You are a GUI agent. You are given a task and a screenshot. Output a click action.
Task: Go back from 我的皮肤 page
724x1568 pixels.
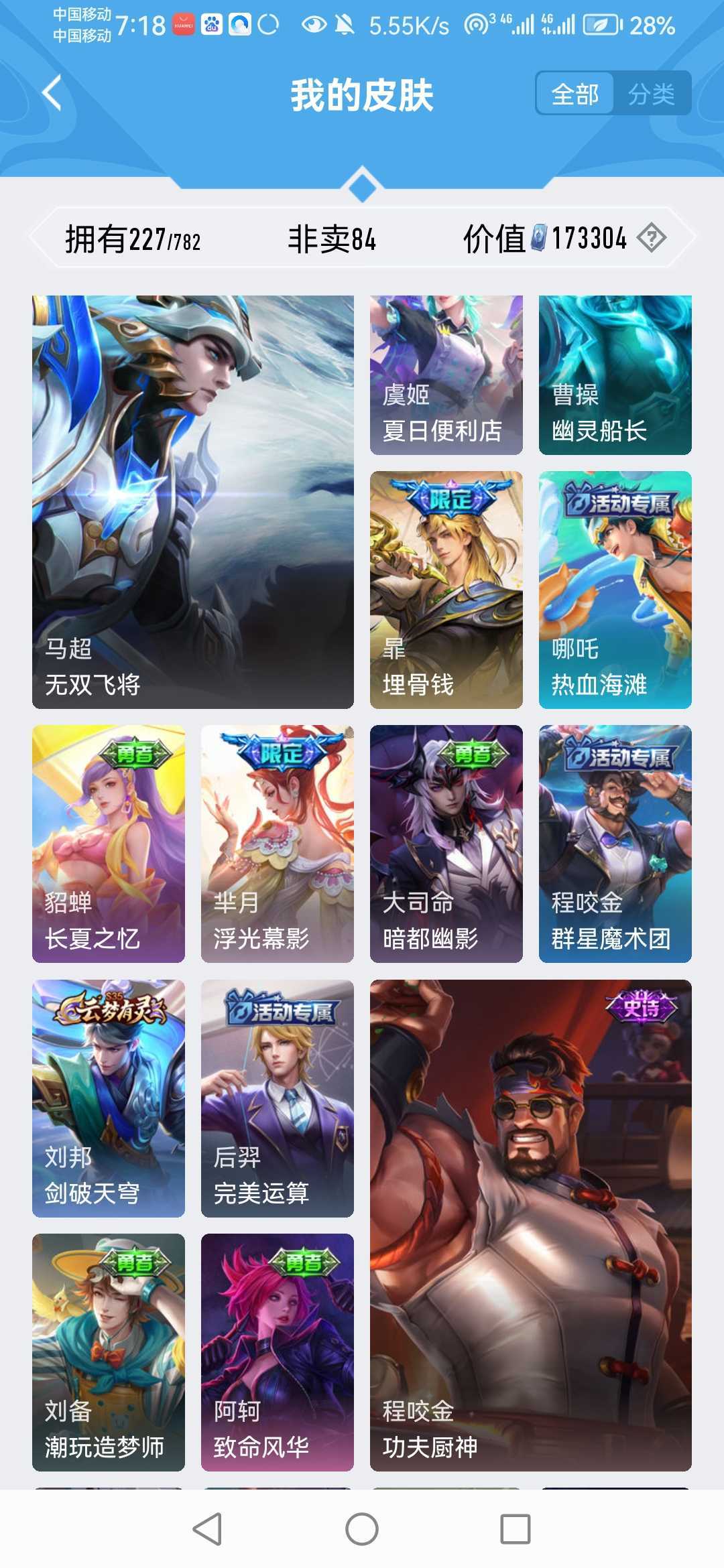coord(52,93)
